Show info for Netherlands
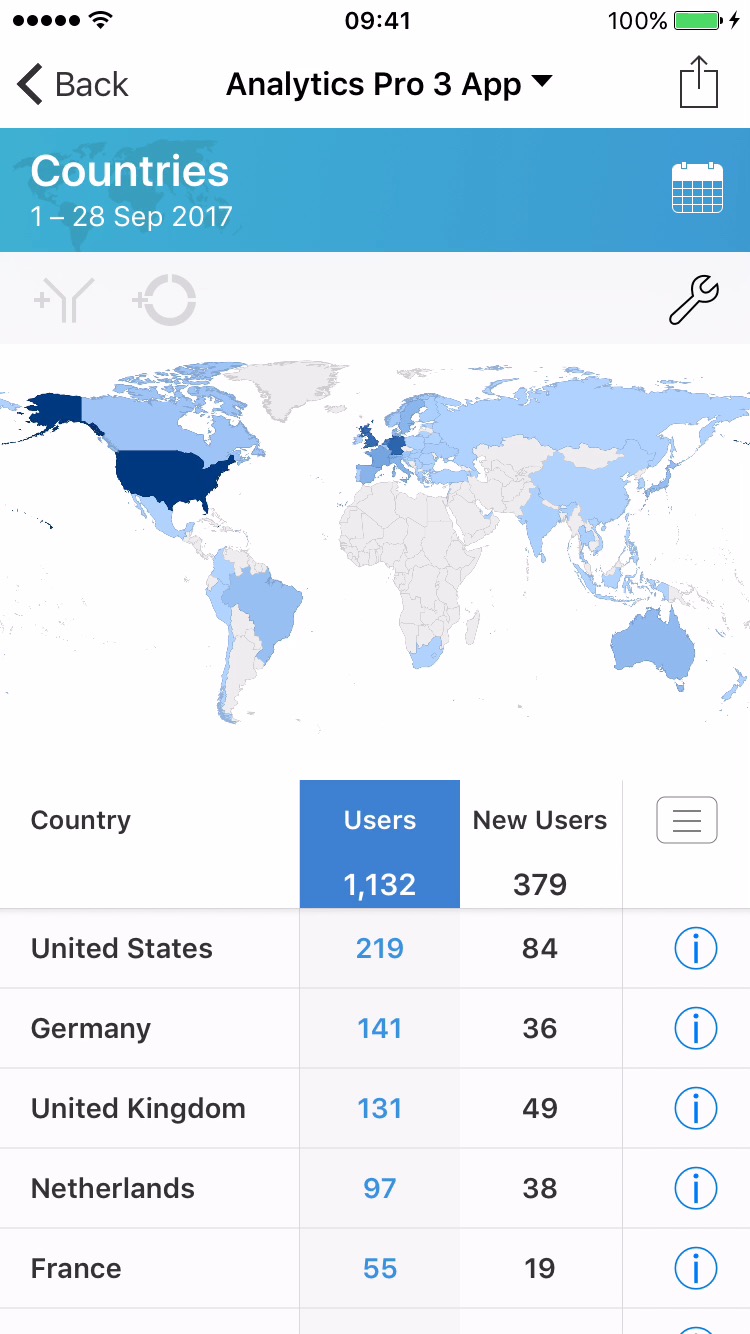Screen dimensions: 750x1334 tap(696, 1188)
